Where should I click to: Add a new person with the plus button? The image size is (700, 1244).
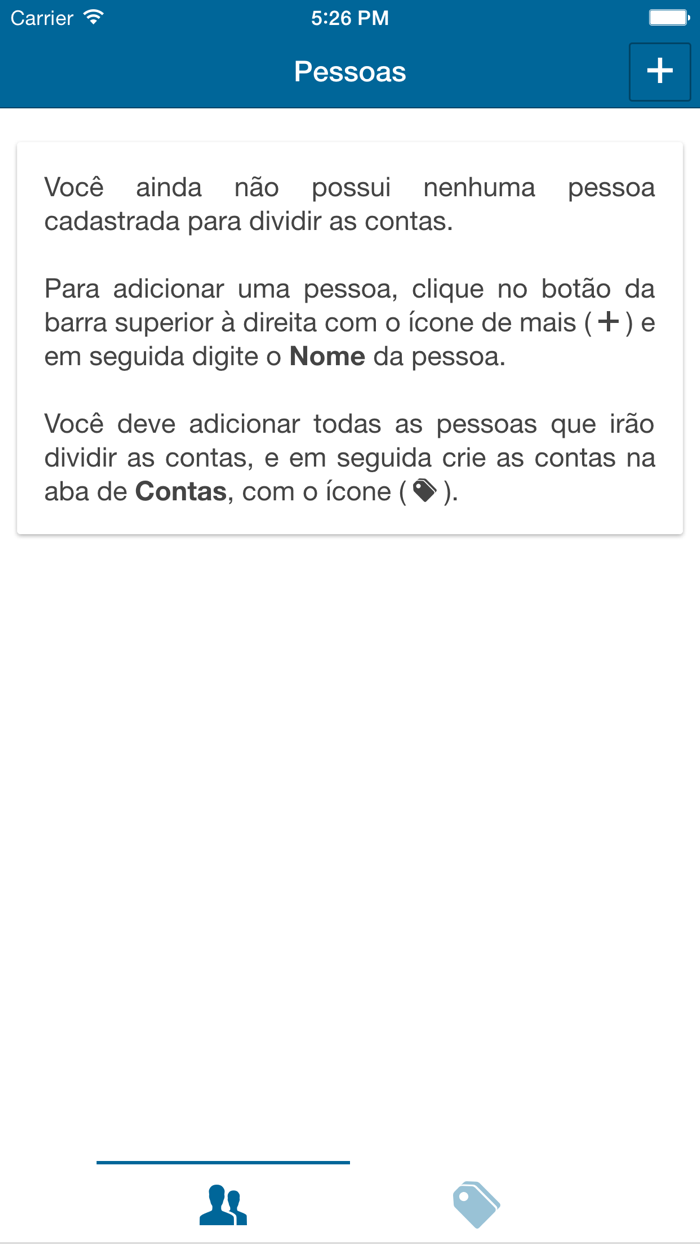point(659,72)
